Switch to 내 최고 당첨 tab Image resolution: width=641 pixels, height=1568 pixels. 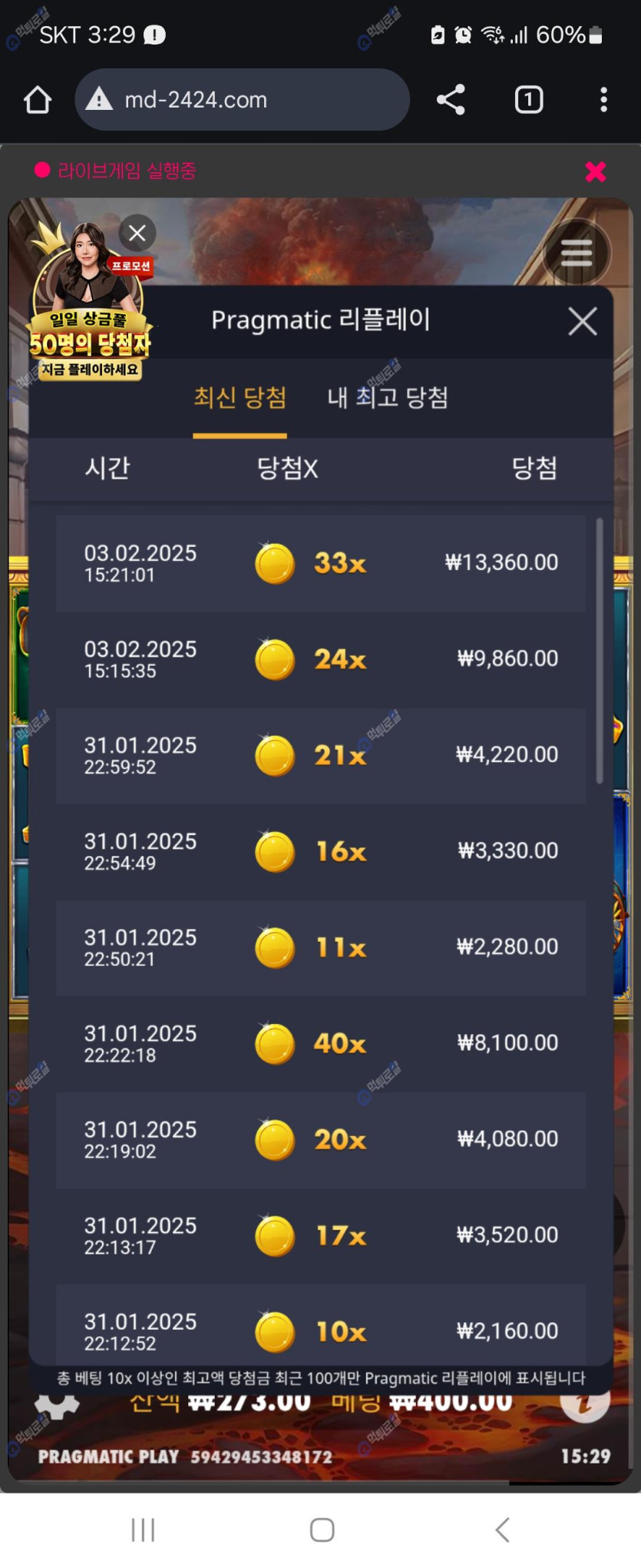click(388, 398)
